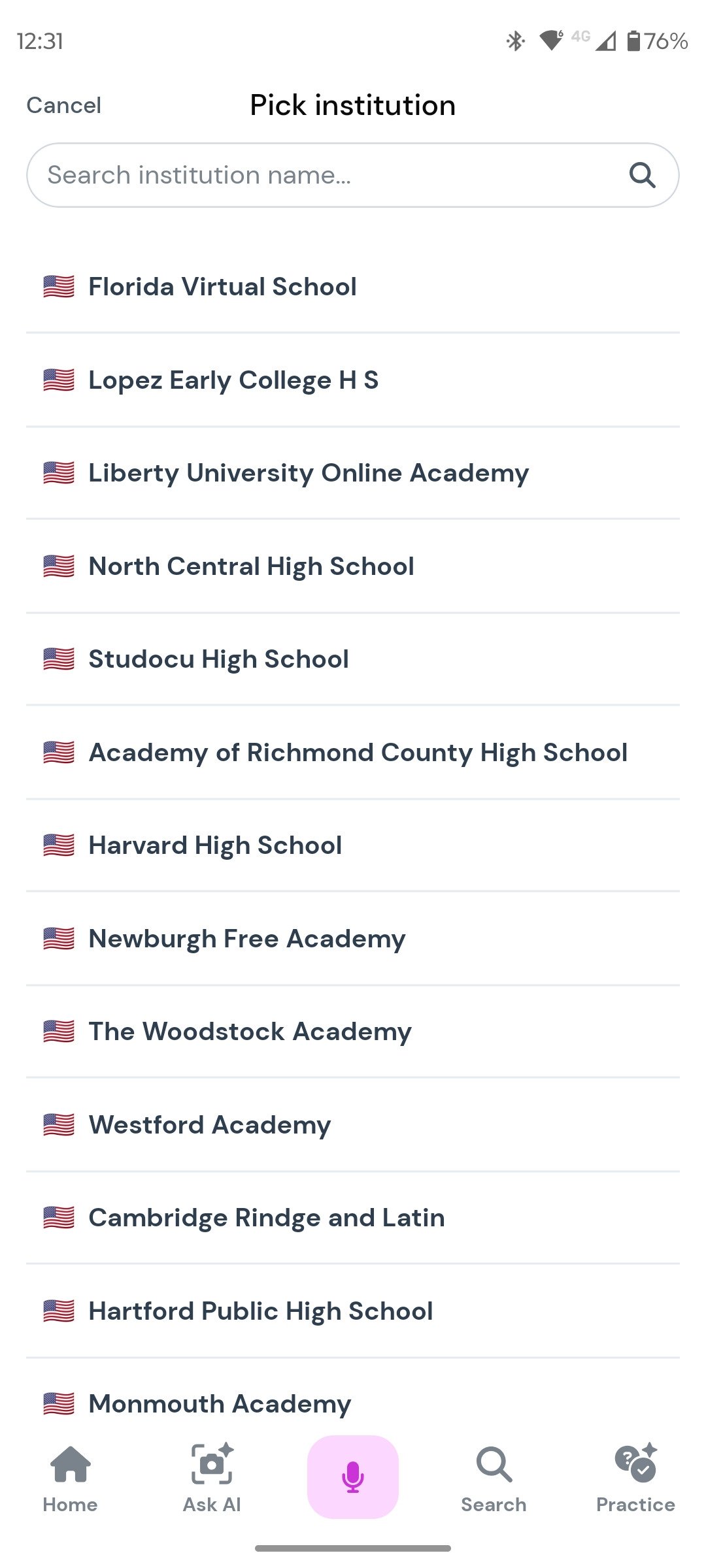Tap the pink microphone button
Screen dimensions: 706x1568
coord(353,1477)
